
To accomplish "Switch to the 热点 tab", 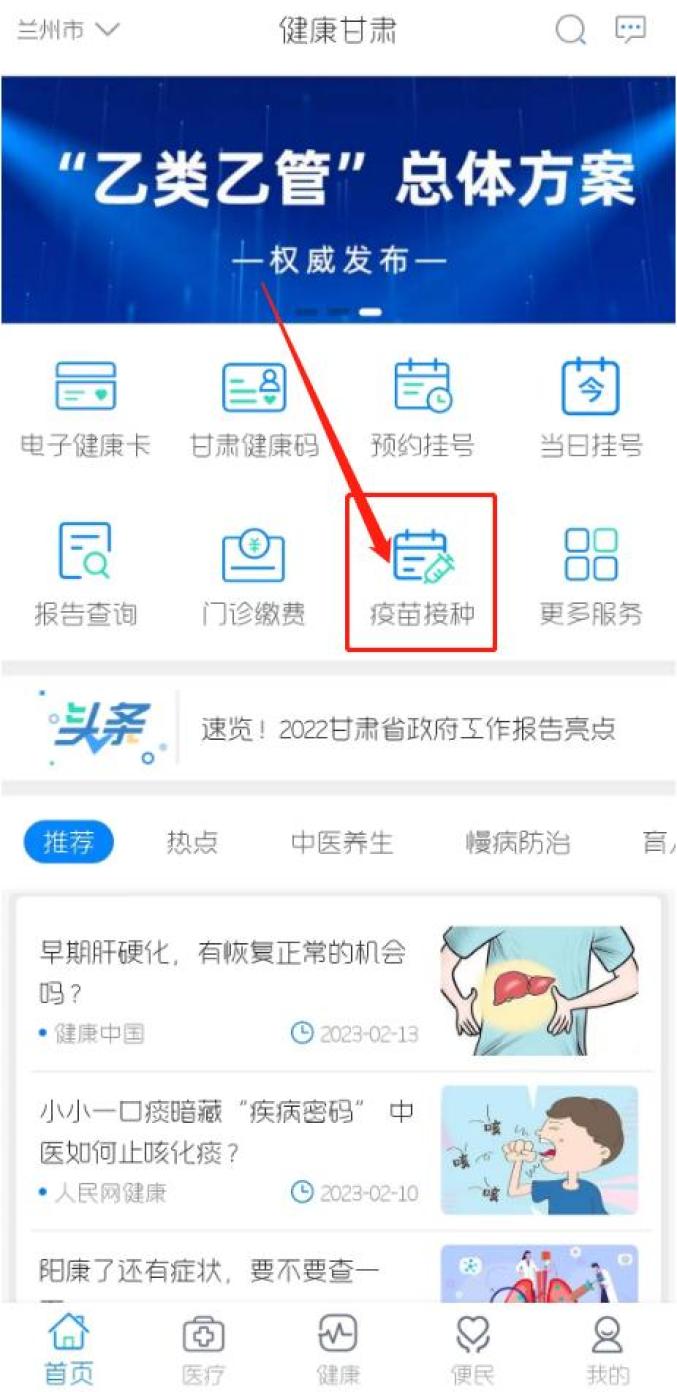I will [x=192, y=843].
